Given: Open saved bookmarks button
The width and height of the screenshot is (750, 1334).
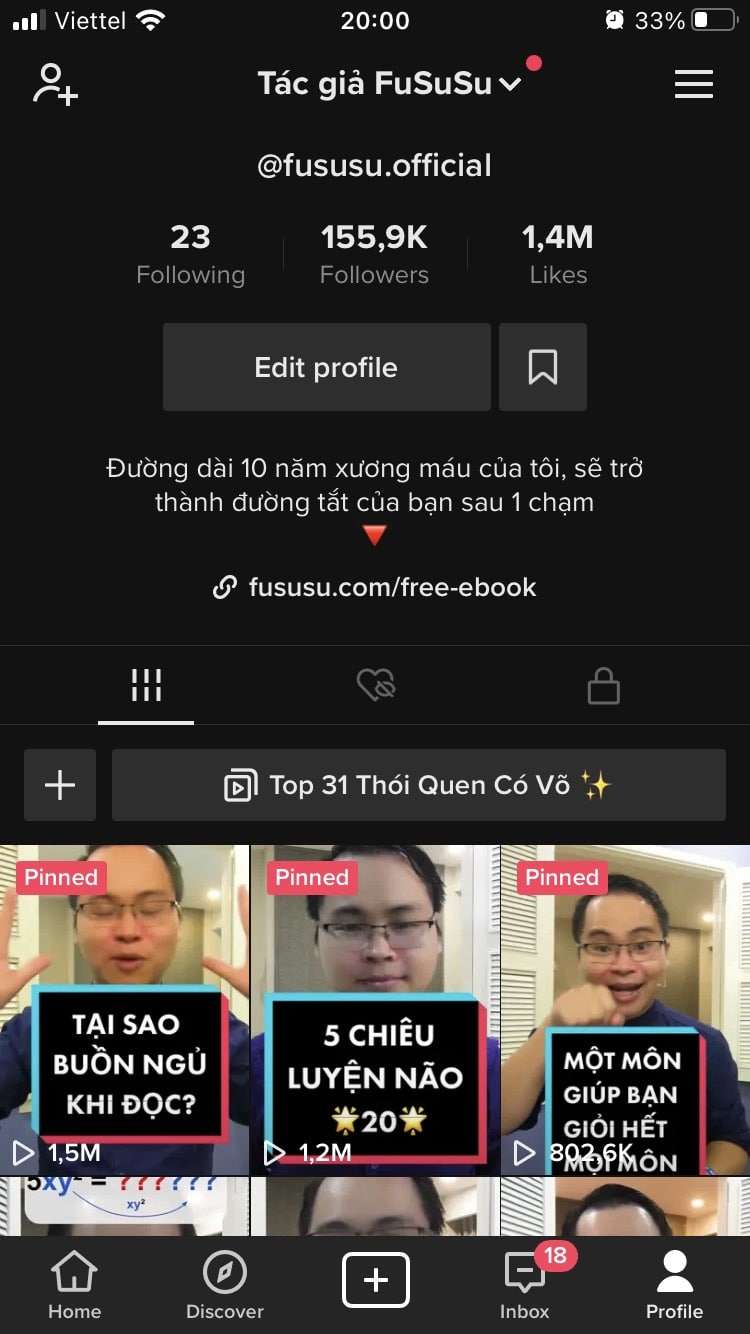Looking at the screenshot, I should [543, 367].
